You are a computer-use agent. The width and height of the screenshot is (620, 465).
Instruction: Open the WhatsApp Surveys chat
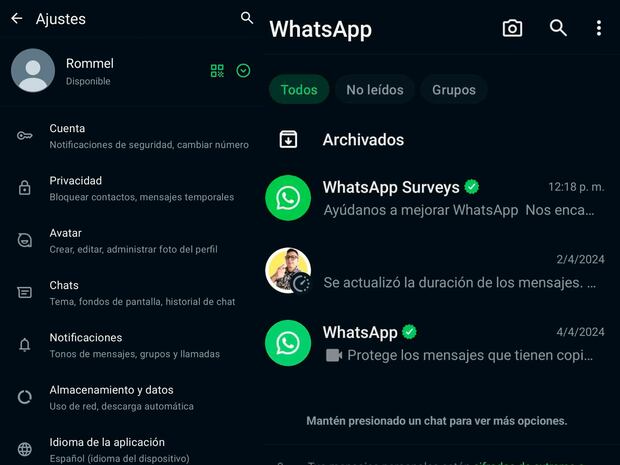440,198
